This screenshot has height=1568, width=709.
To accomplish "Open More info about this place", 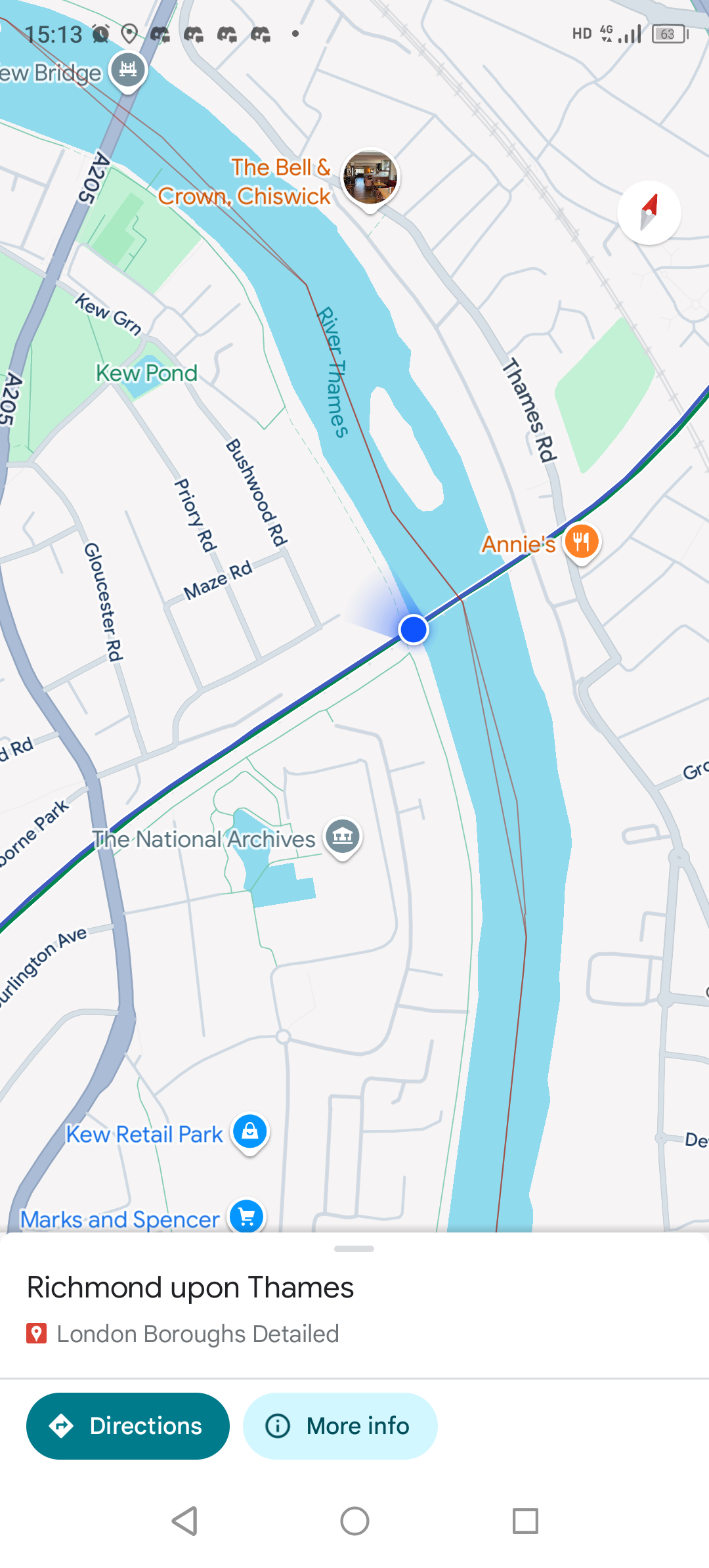I will [340, 1426].
